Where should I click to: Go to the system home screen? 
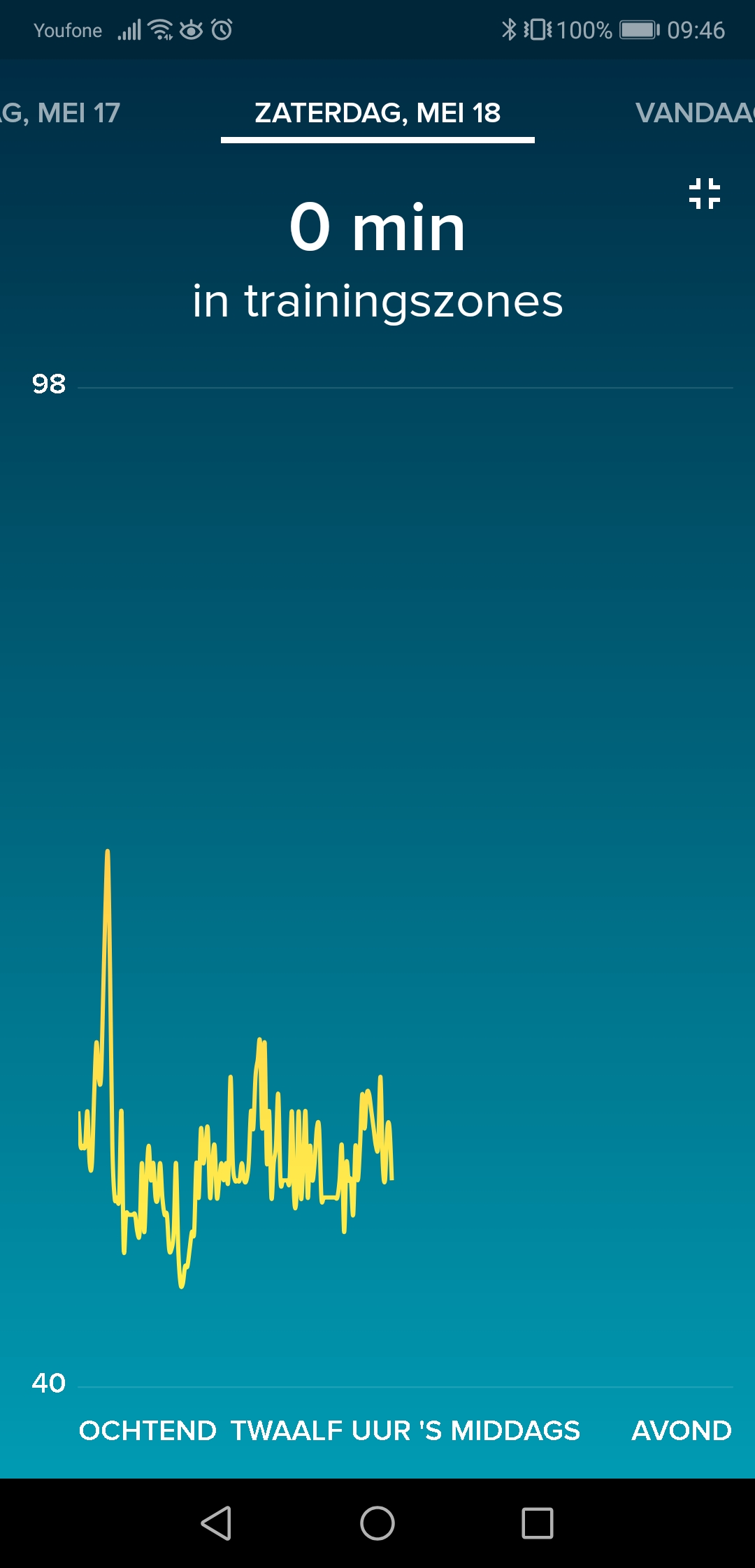[x=377, y=1523]
